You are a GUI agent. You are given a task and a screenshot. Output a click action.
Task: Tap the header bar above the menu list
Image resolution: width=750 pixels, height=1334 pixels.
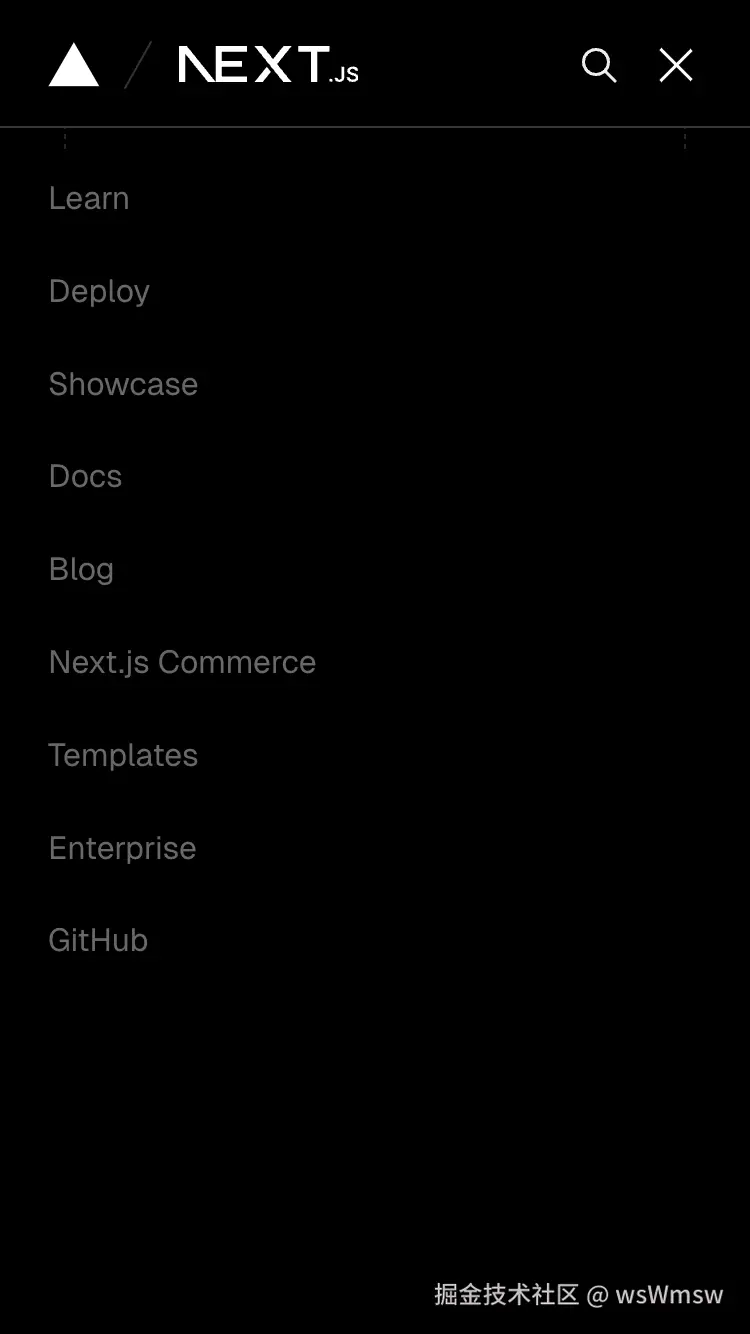tap(375, 65)
